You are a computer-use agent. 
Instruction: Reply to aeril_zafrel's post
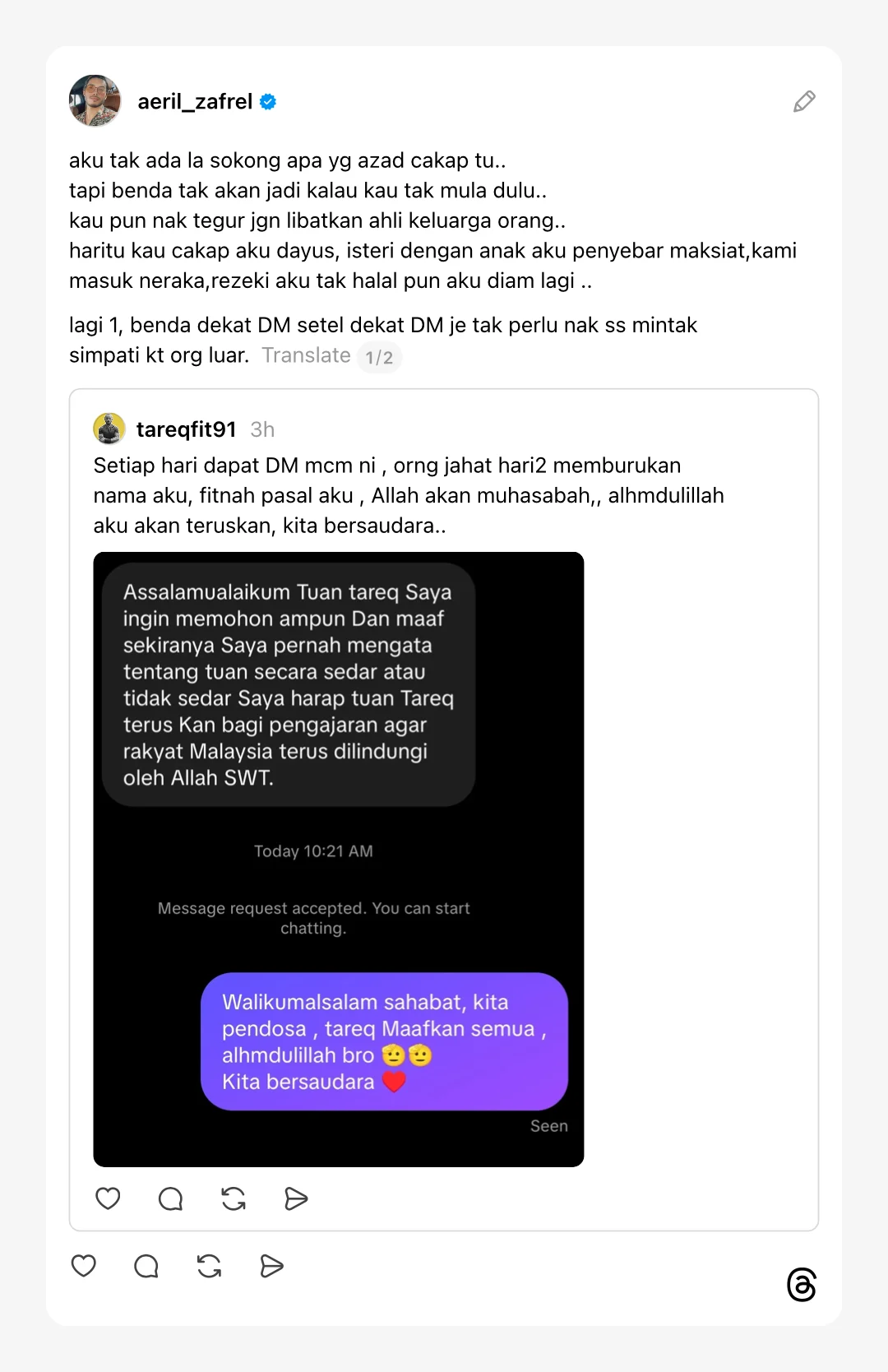[x=146, y=1266]
